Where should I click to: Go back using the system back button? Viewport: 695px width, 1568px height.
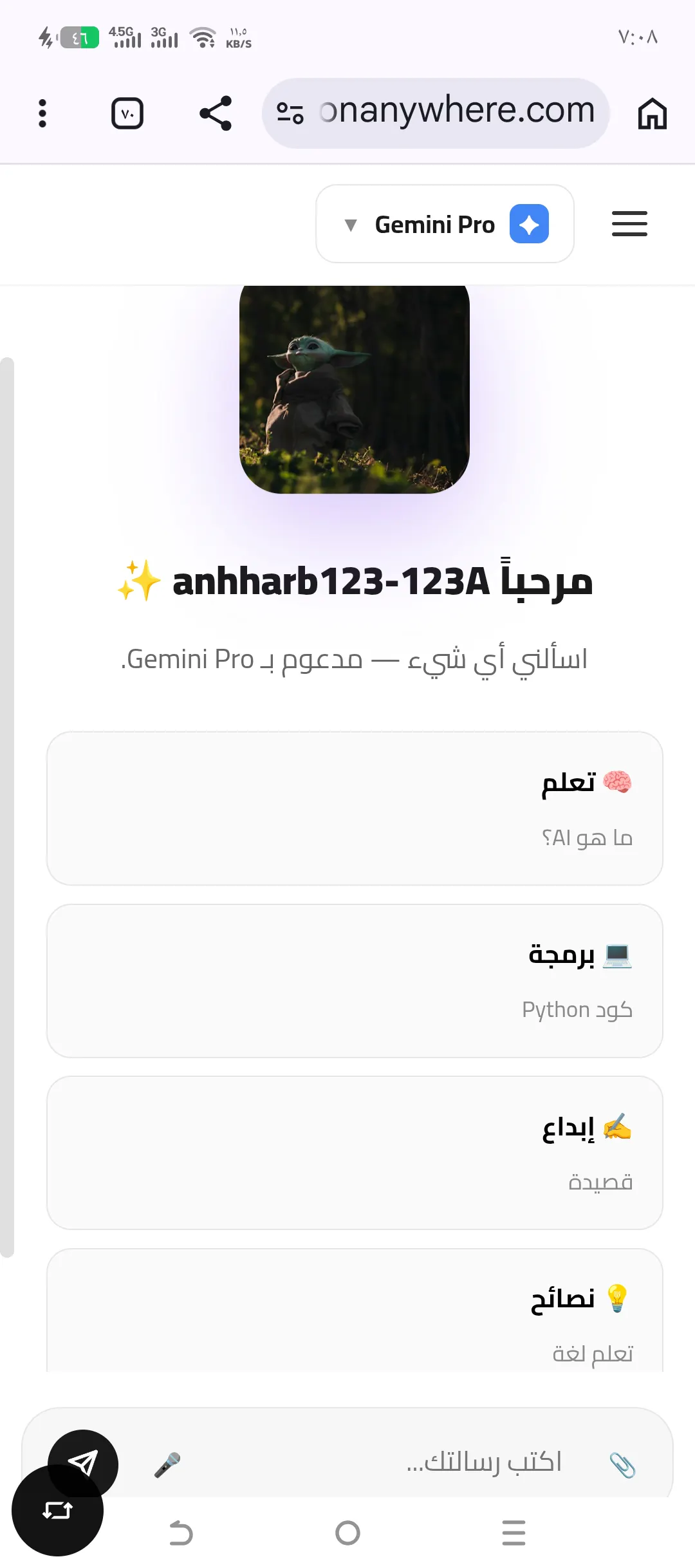coord(181,1533)
